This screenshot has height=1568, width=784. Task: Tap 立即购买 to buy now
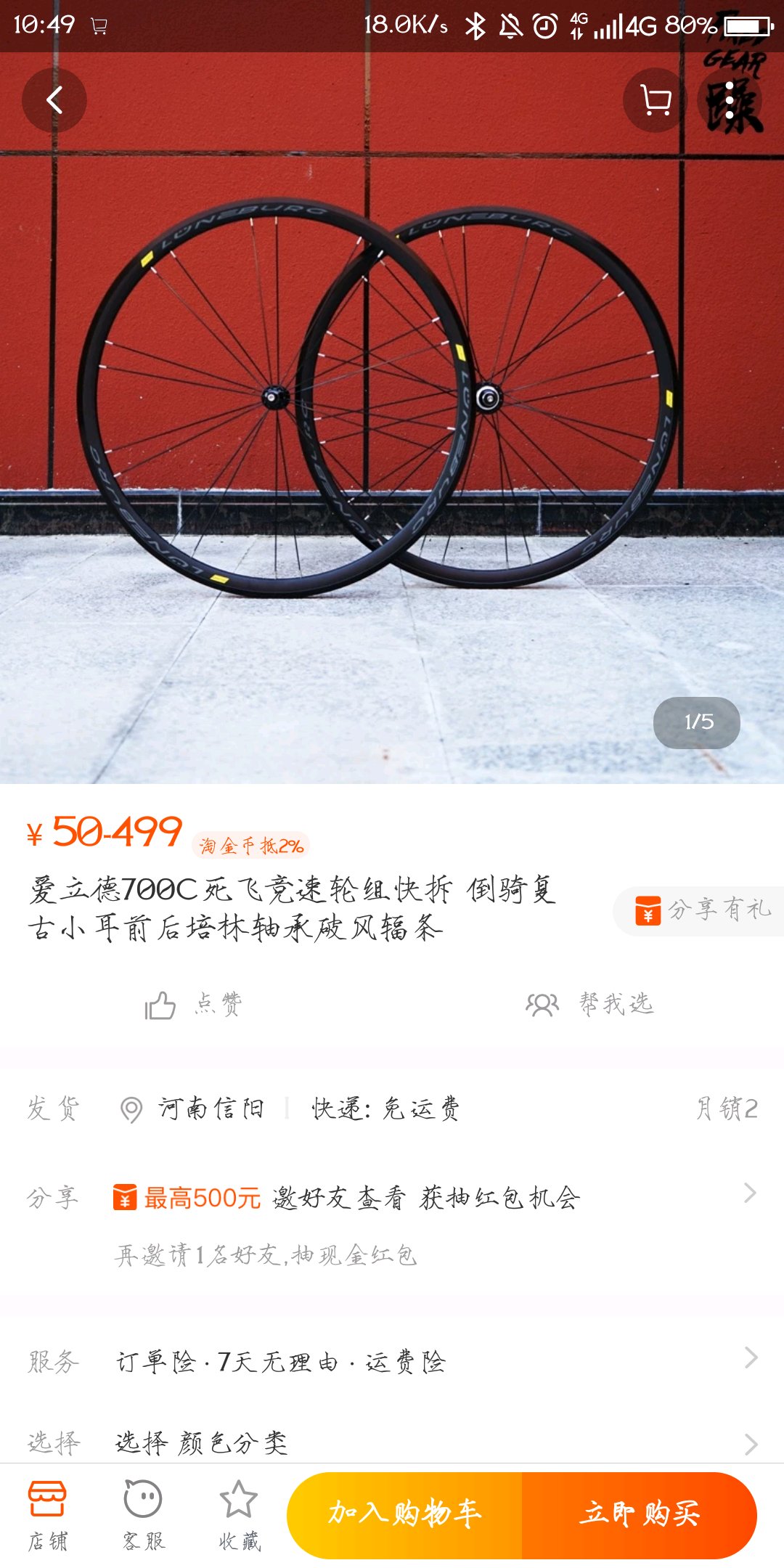[639, 1515]
